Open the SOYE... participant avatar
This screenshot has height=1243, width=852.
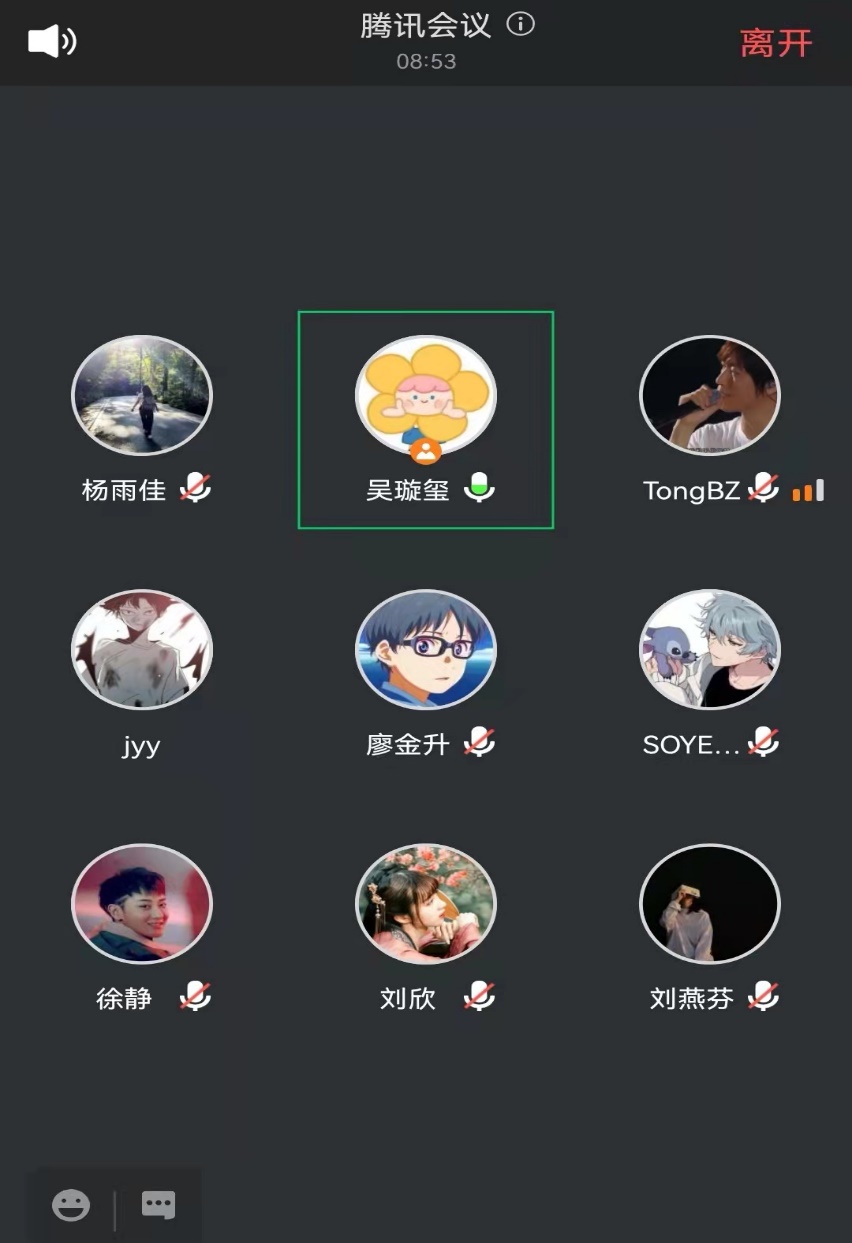tap(710, 649)
